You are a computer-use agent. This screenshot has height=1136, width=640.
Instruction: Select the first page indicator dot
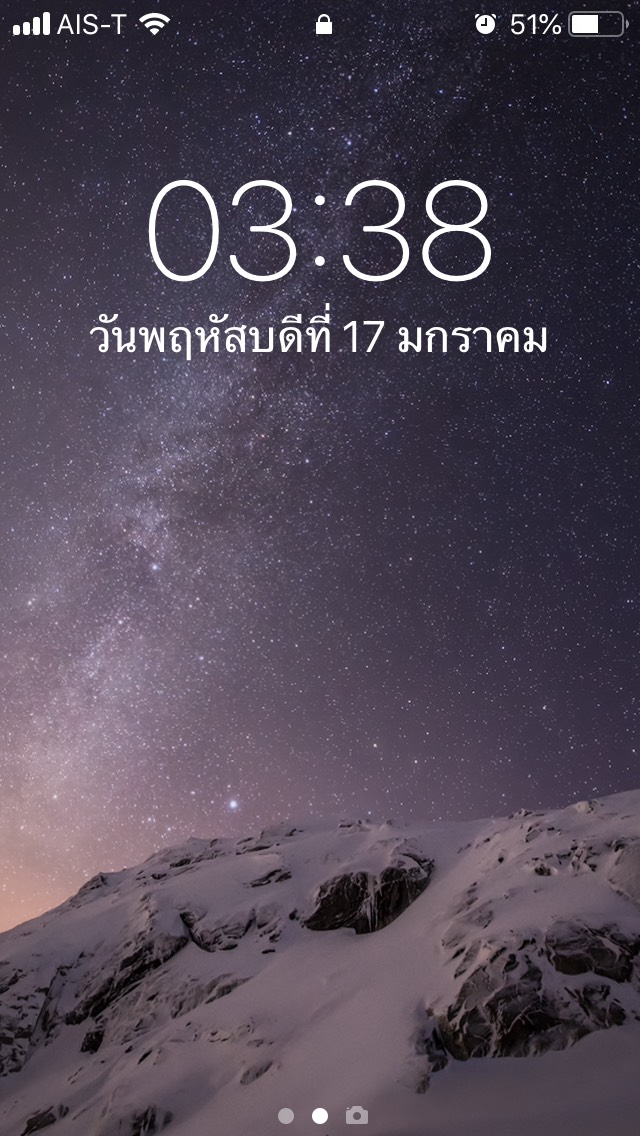pos(286,1115)
